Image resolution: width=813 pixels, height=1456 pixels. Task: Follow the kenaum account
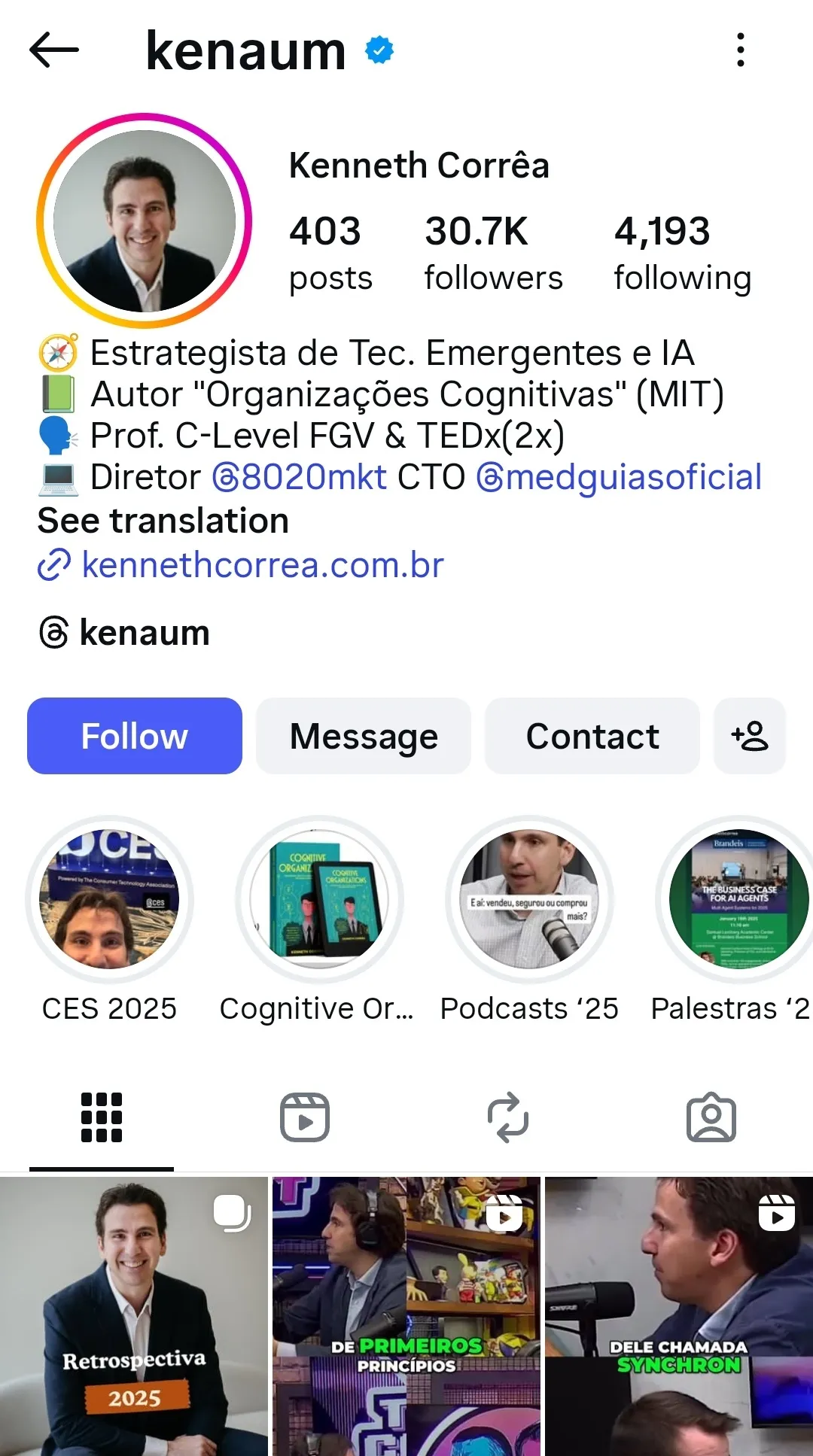click(135, 736)
